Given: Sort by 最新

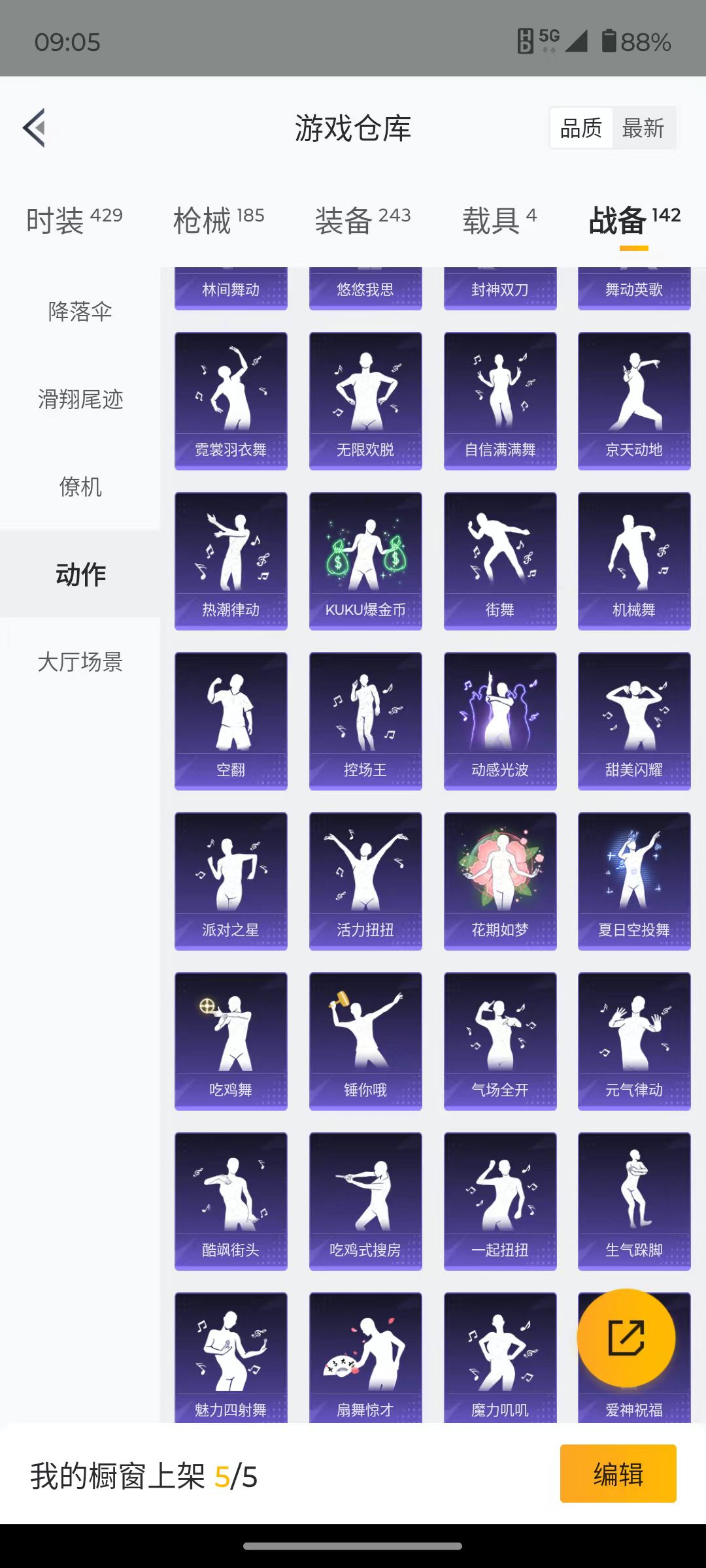Looking at the screenshot, I should (643, 128).
